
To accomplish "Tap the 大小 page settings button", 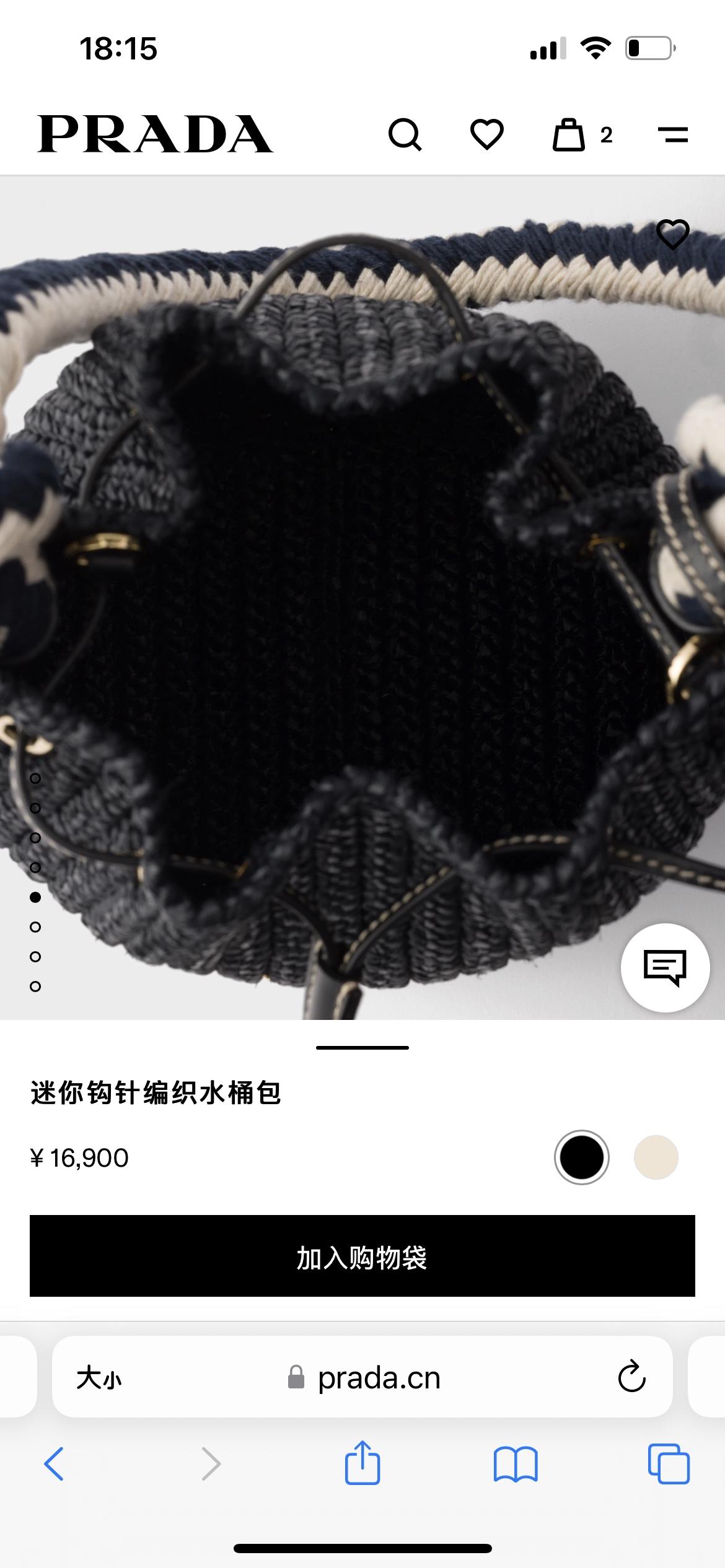I will click(x=99, y=1379).
